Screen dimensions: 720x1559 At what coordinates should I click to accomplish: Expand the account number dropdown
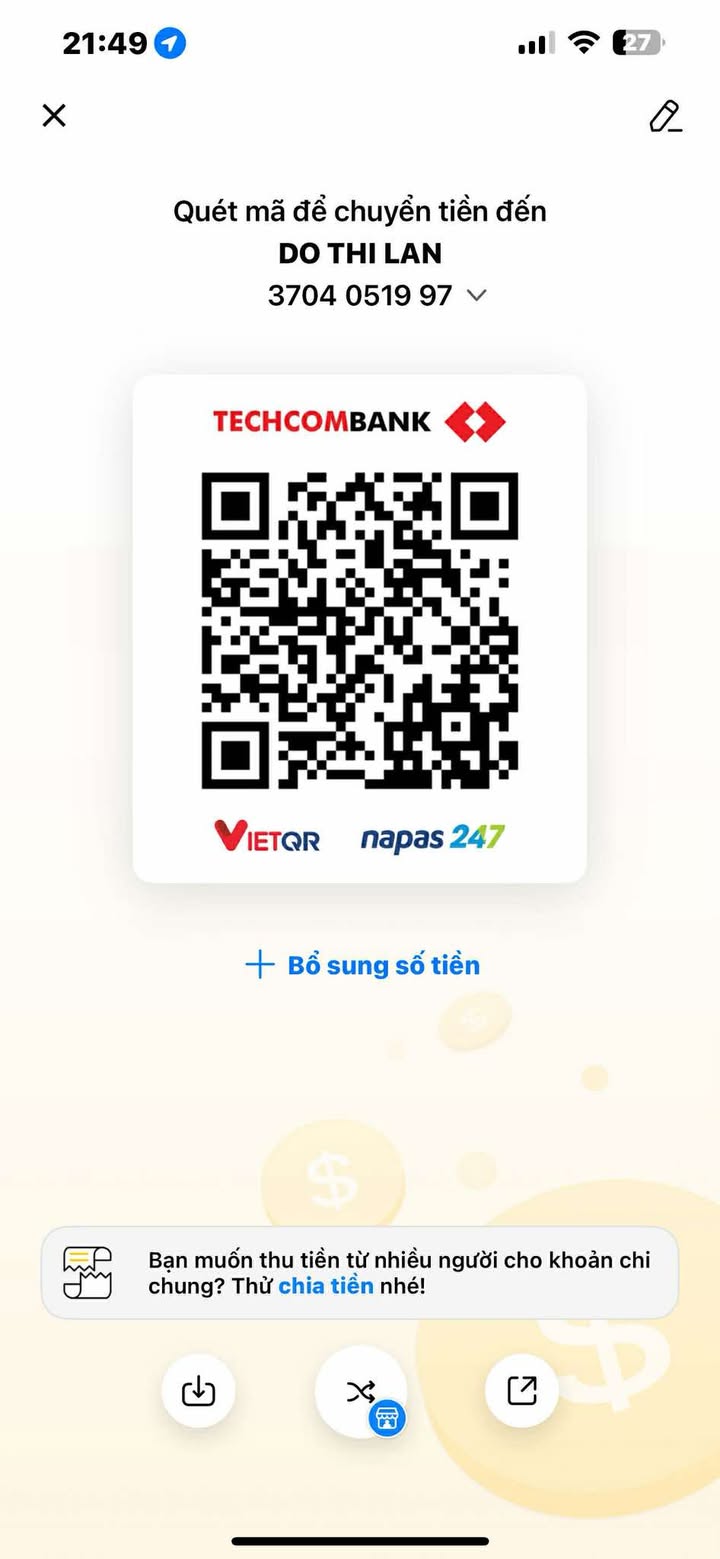[477, 295]
